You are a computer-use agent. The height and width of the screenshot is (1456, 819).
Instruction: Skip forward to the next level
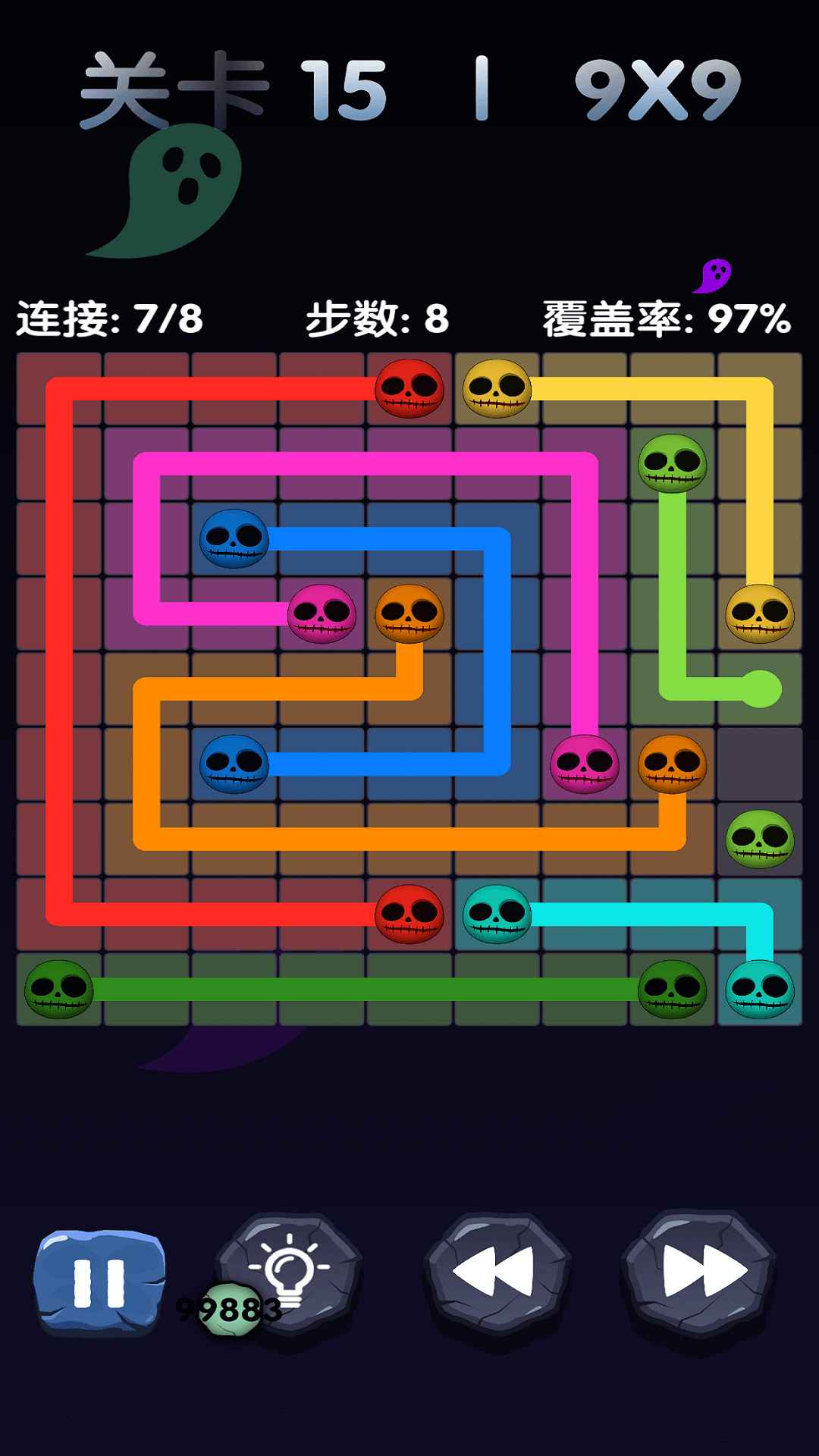pyautogui.click(x=698, y=1272)
